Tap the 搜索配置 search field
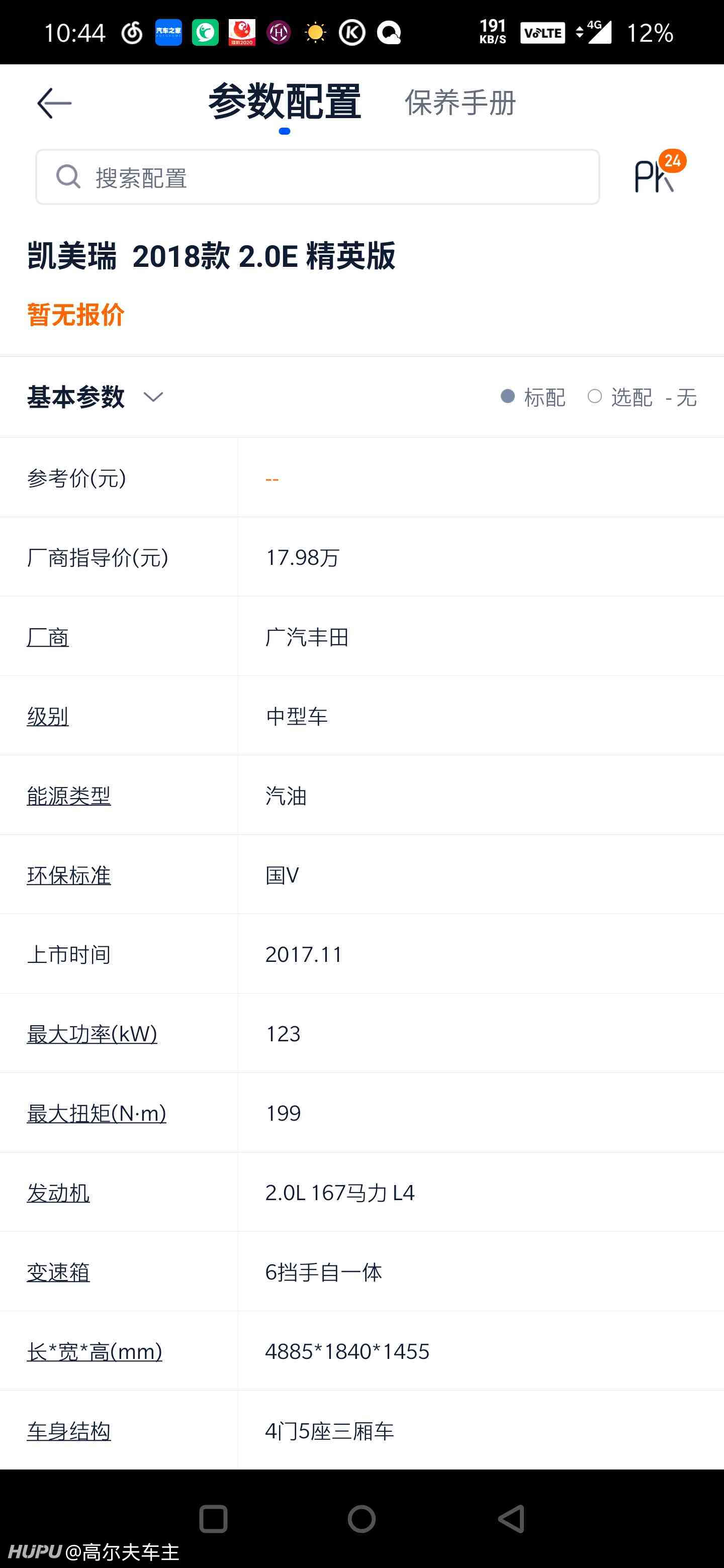 click(317, 177)
